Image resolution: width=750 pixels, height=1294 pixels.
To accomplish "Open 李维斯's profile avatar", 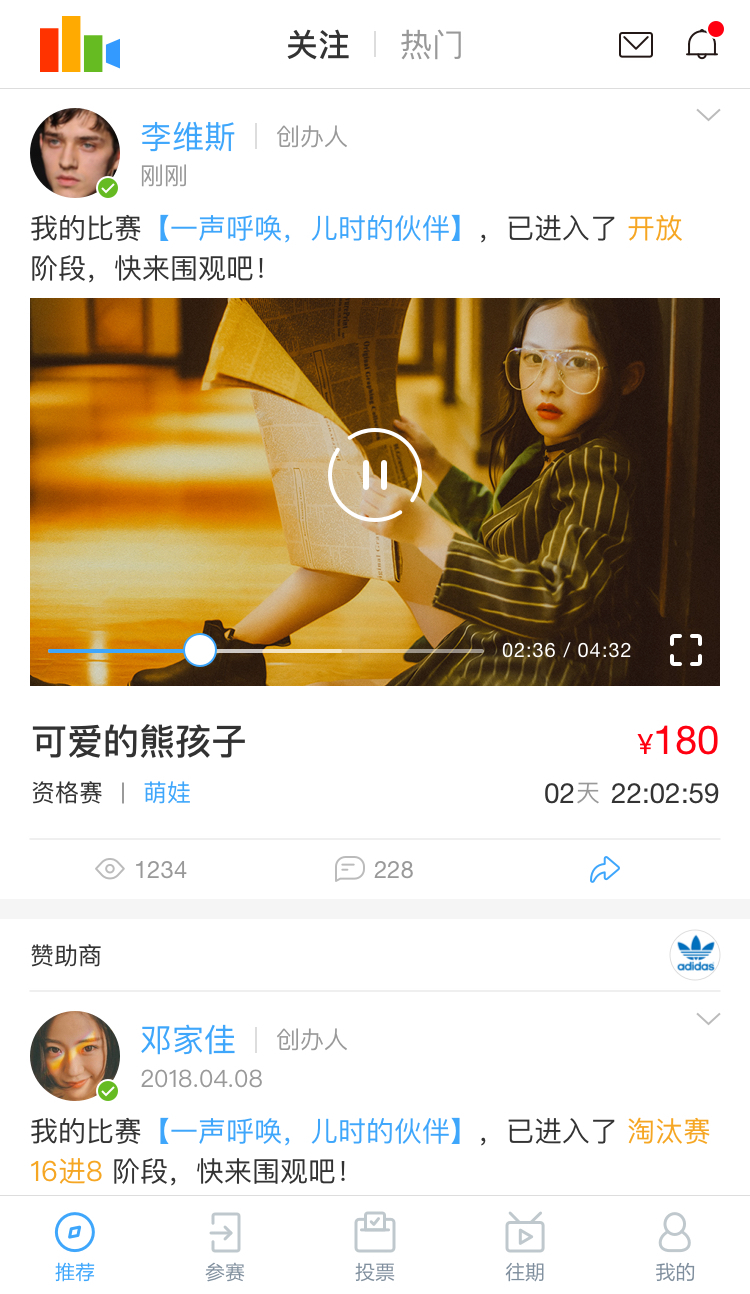I will pyautogui.click(x=75, y=153).
